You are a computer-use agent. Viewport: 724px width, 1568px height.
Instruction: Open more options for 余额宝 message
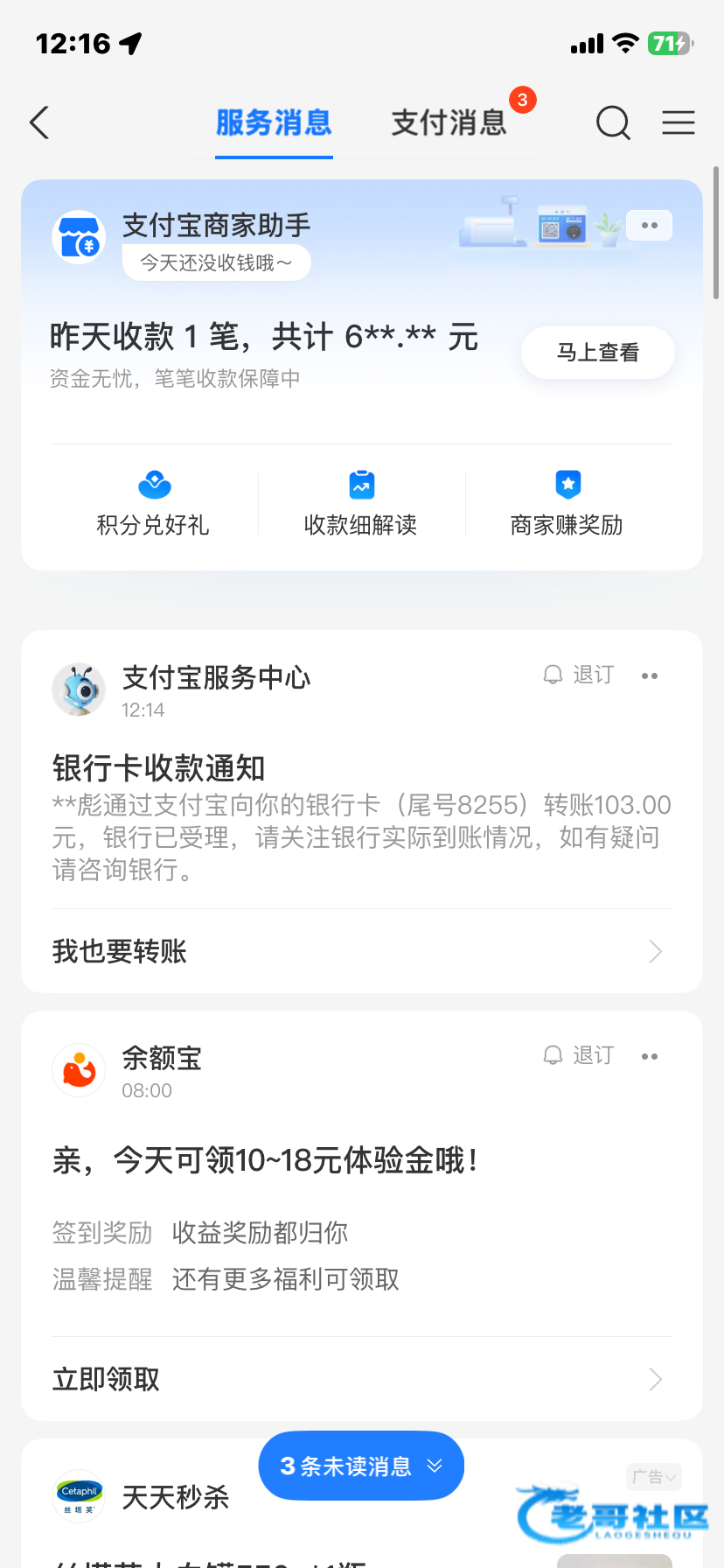coord(650,1056)
